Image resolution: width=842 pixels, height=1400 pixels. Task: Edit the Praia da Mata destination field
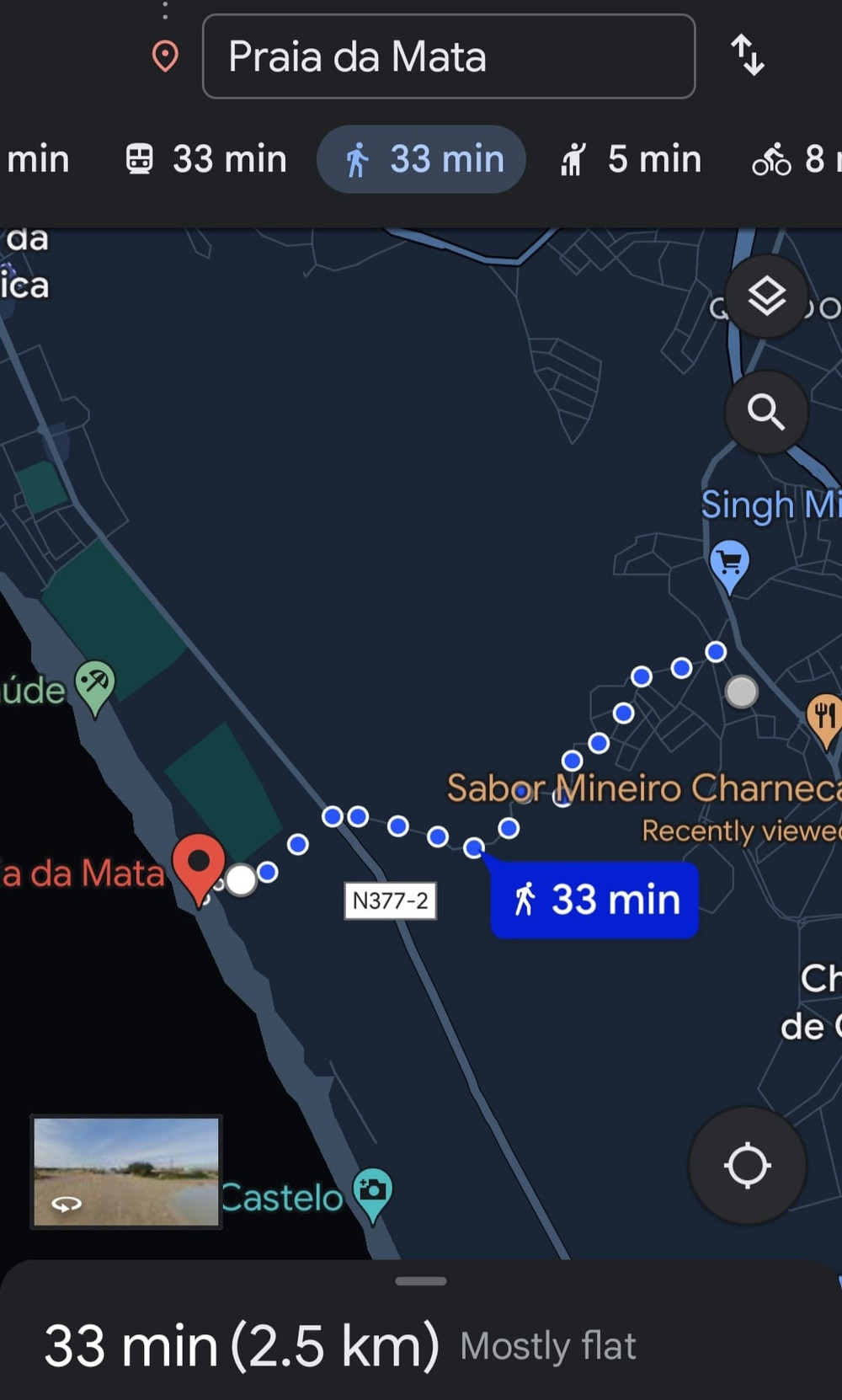[x=448, y=56]
